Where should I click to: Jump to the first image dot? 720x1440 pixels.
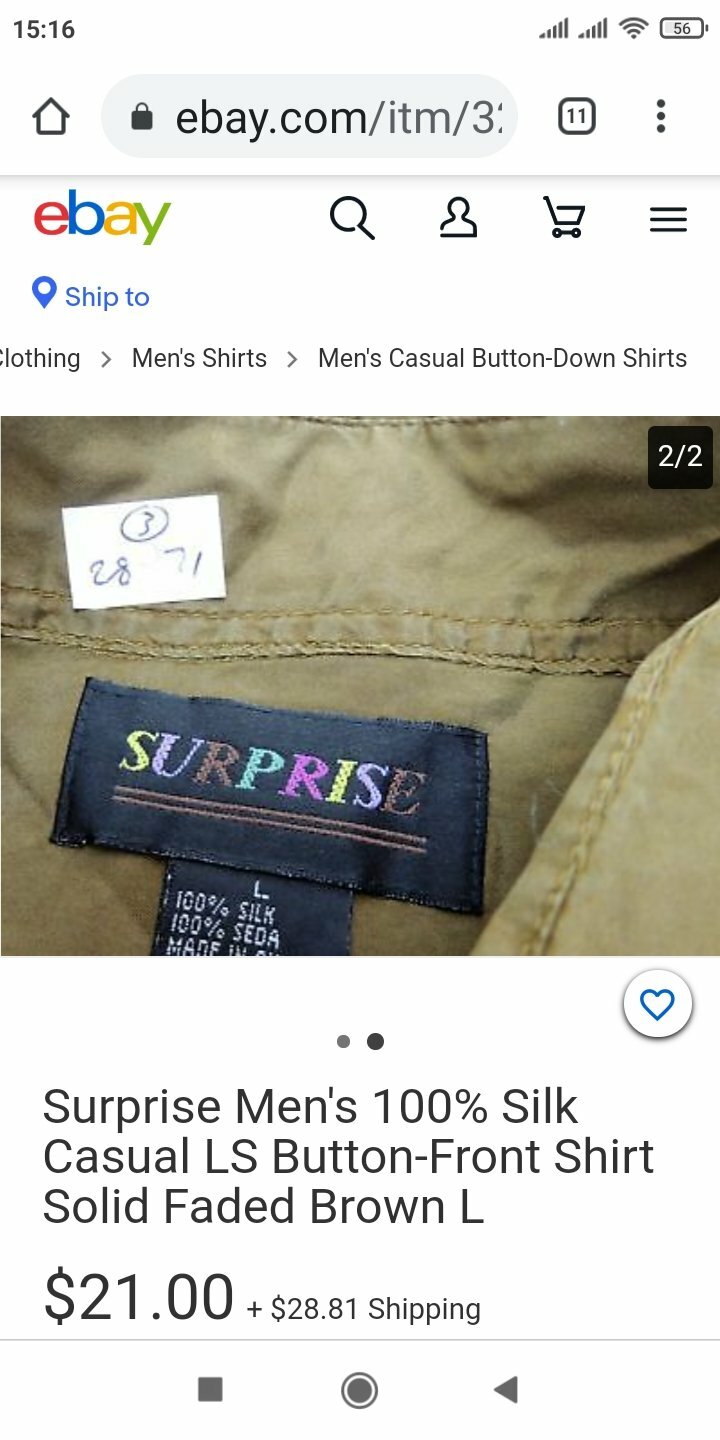(x=344, y=1041)
